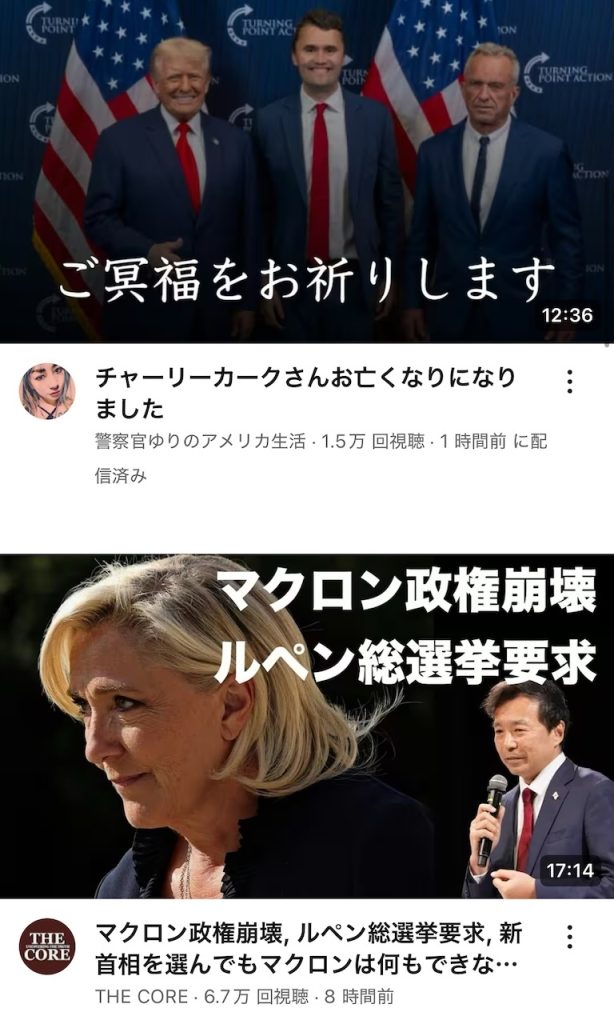This screenshot has width=614, height=1024.
Task: Play the video with ご冥福をお祈りします thumbnail
Action: coord(307,170)
